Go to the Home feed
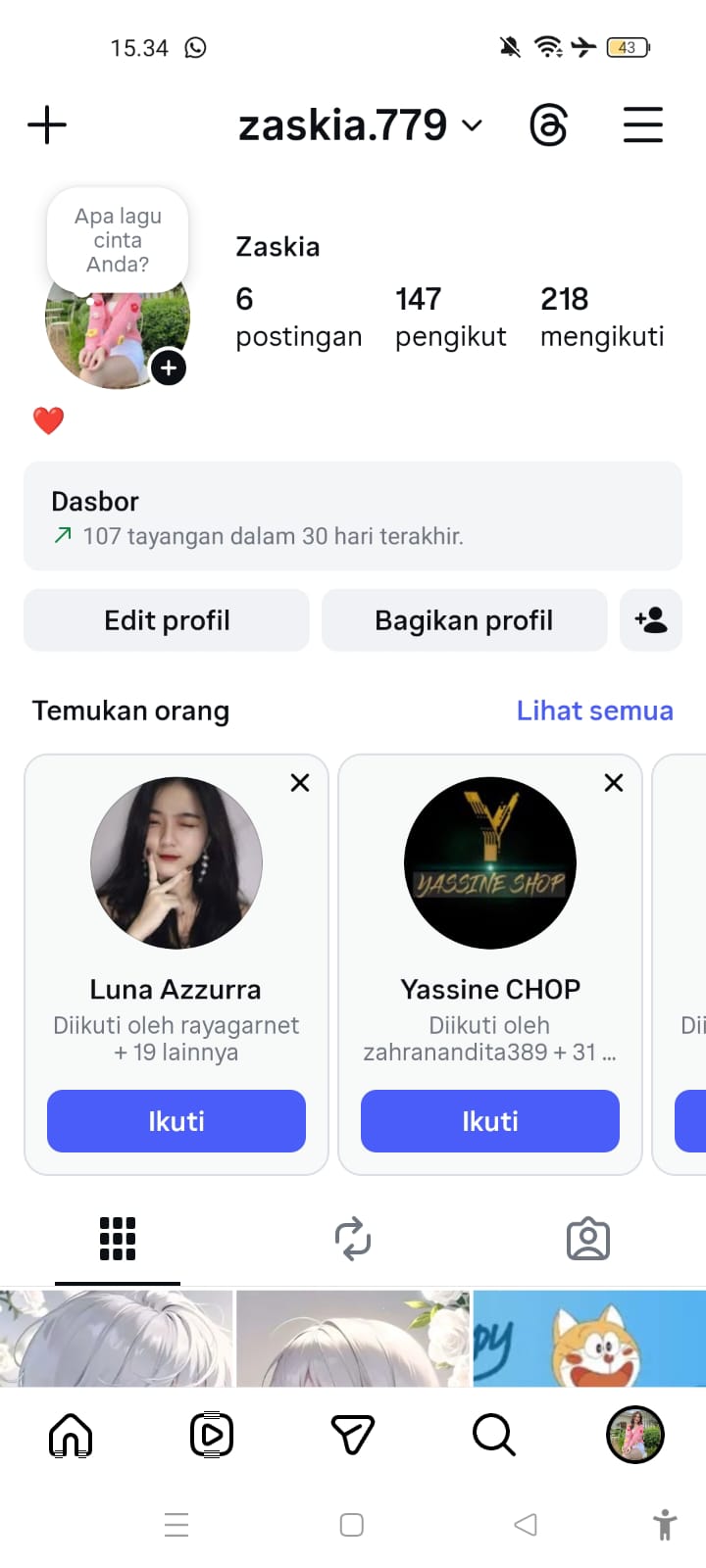The width and height of the screenshot is (706, 1568). [71, 1436]
